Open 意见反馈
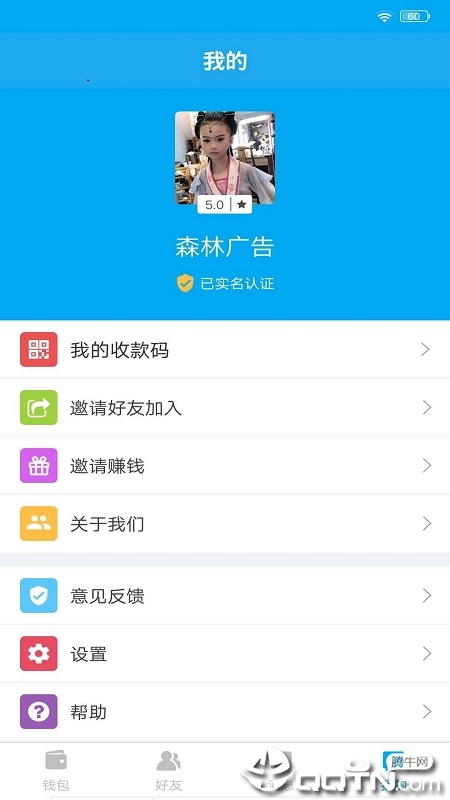The height and width of the screenshot is (800, 450). pyautogui.click(x=225, y=595)
